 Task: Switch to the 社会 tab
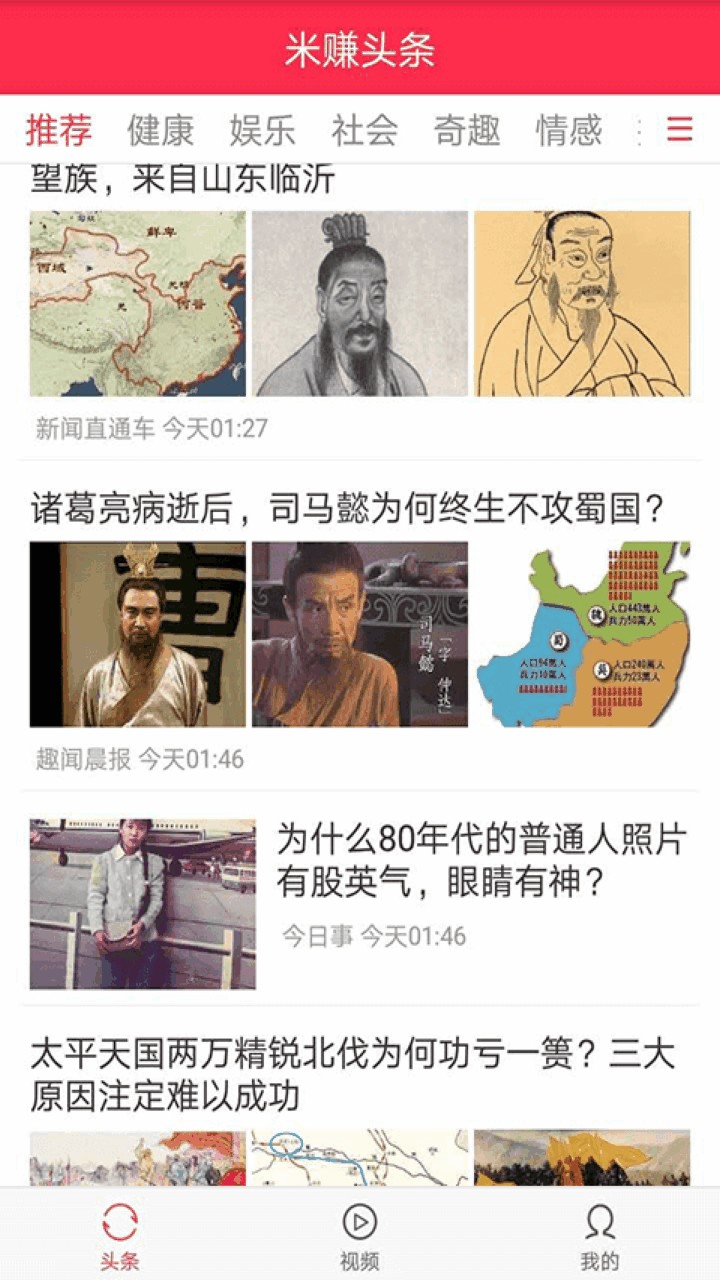(365, 130)
